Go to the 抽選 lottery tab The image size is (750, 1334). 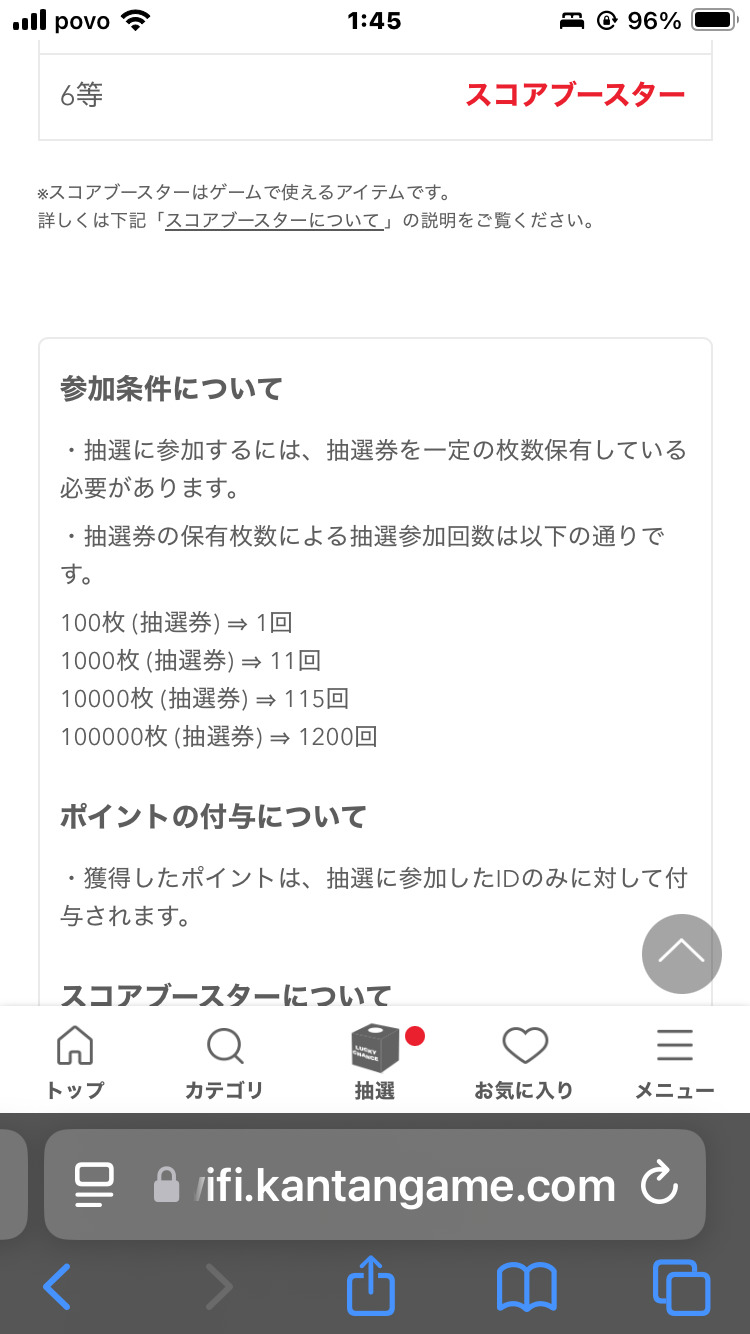(x=375, y=1062)
